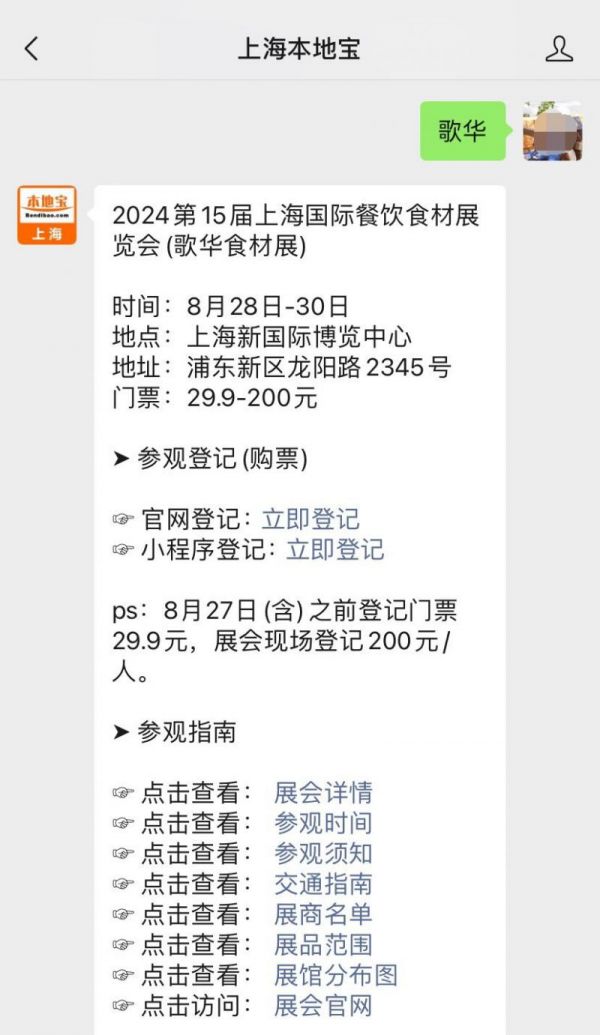Open 交通指南 link
This screenshot has width=600, height=1035.
tap(323, 884)
